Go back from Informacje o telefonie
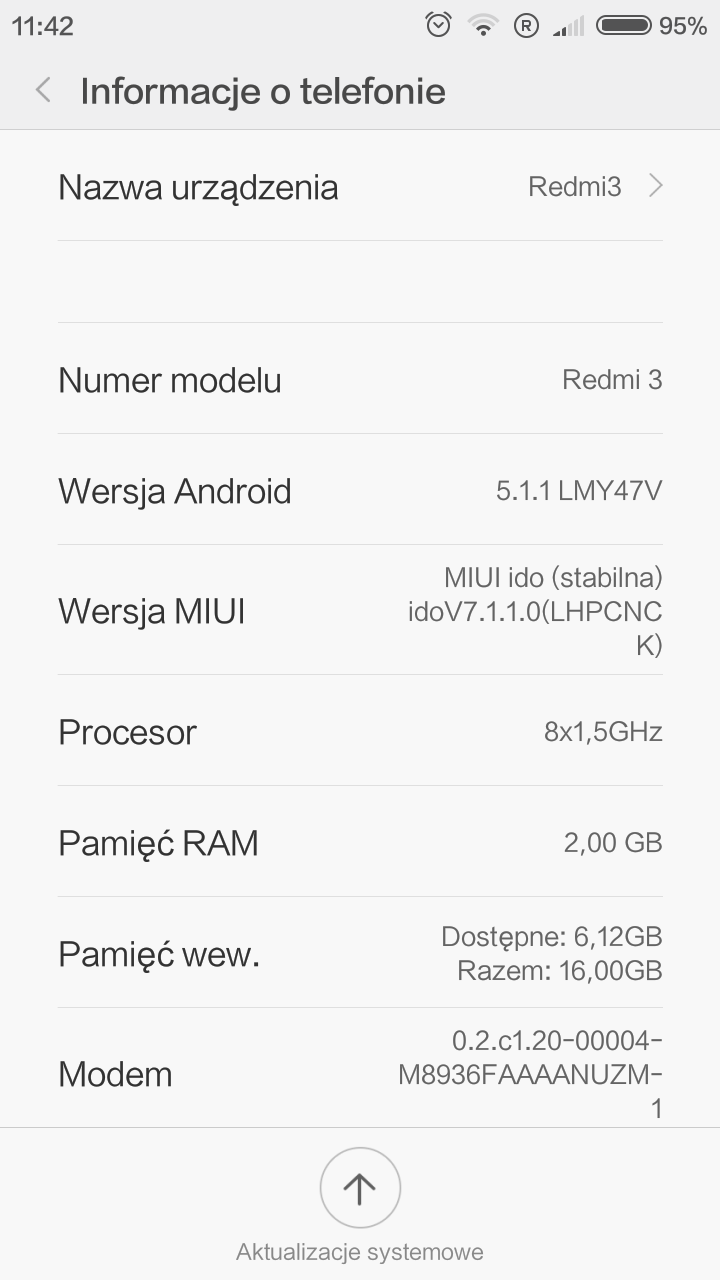 tap(43, 91)
